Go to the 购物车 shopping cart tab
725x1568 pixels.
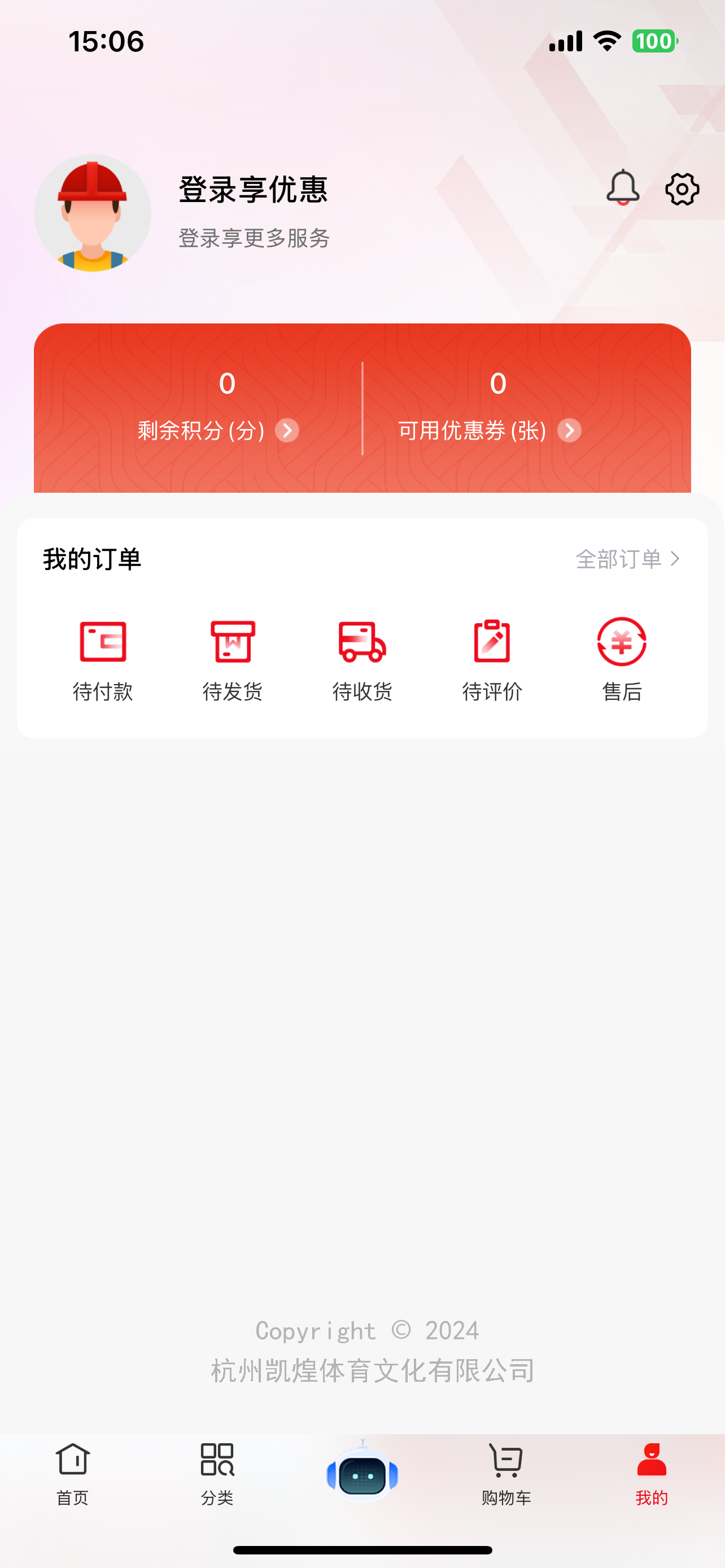pos(506,1474)
